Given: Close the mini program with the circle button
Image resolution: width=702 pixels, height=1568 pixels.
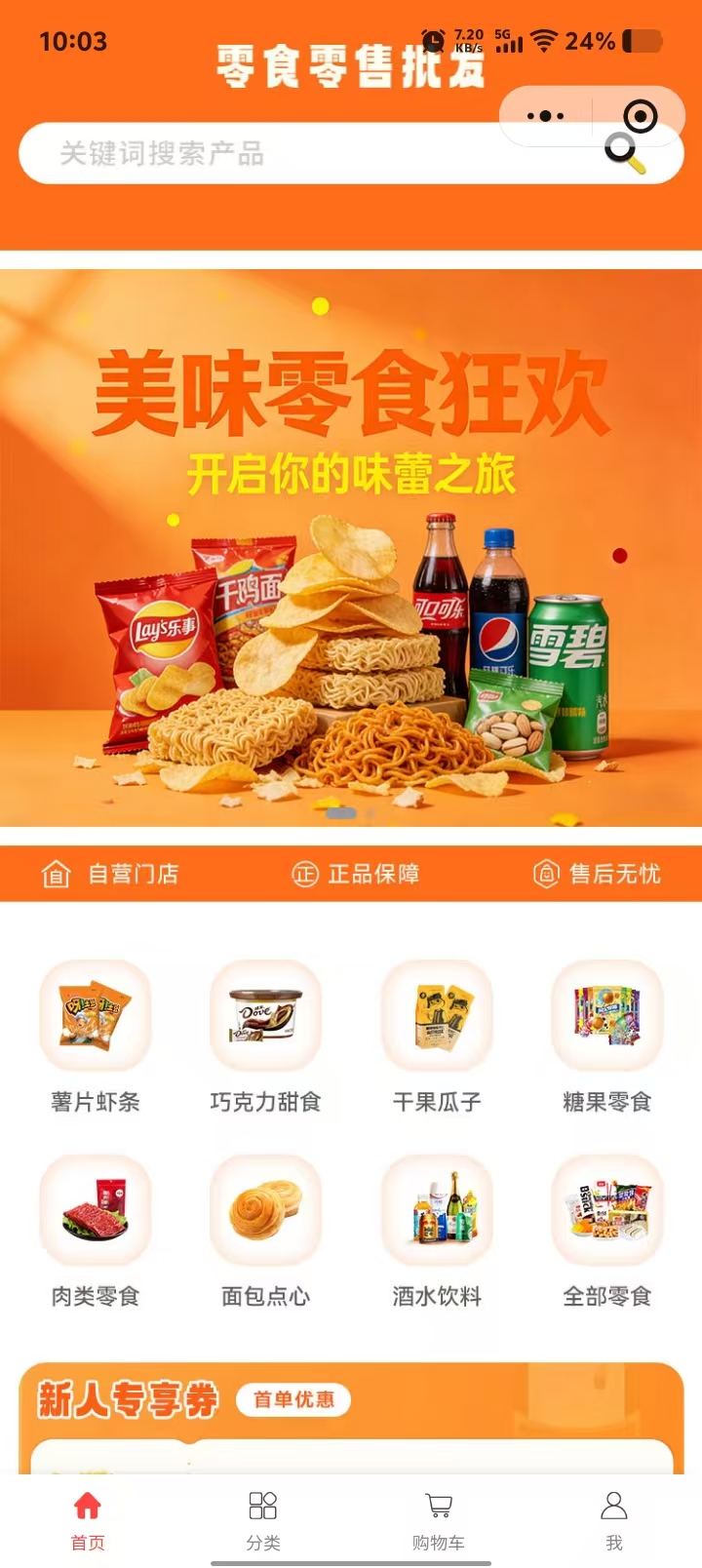Looking at the screenshot, I should tap(640, 116).
